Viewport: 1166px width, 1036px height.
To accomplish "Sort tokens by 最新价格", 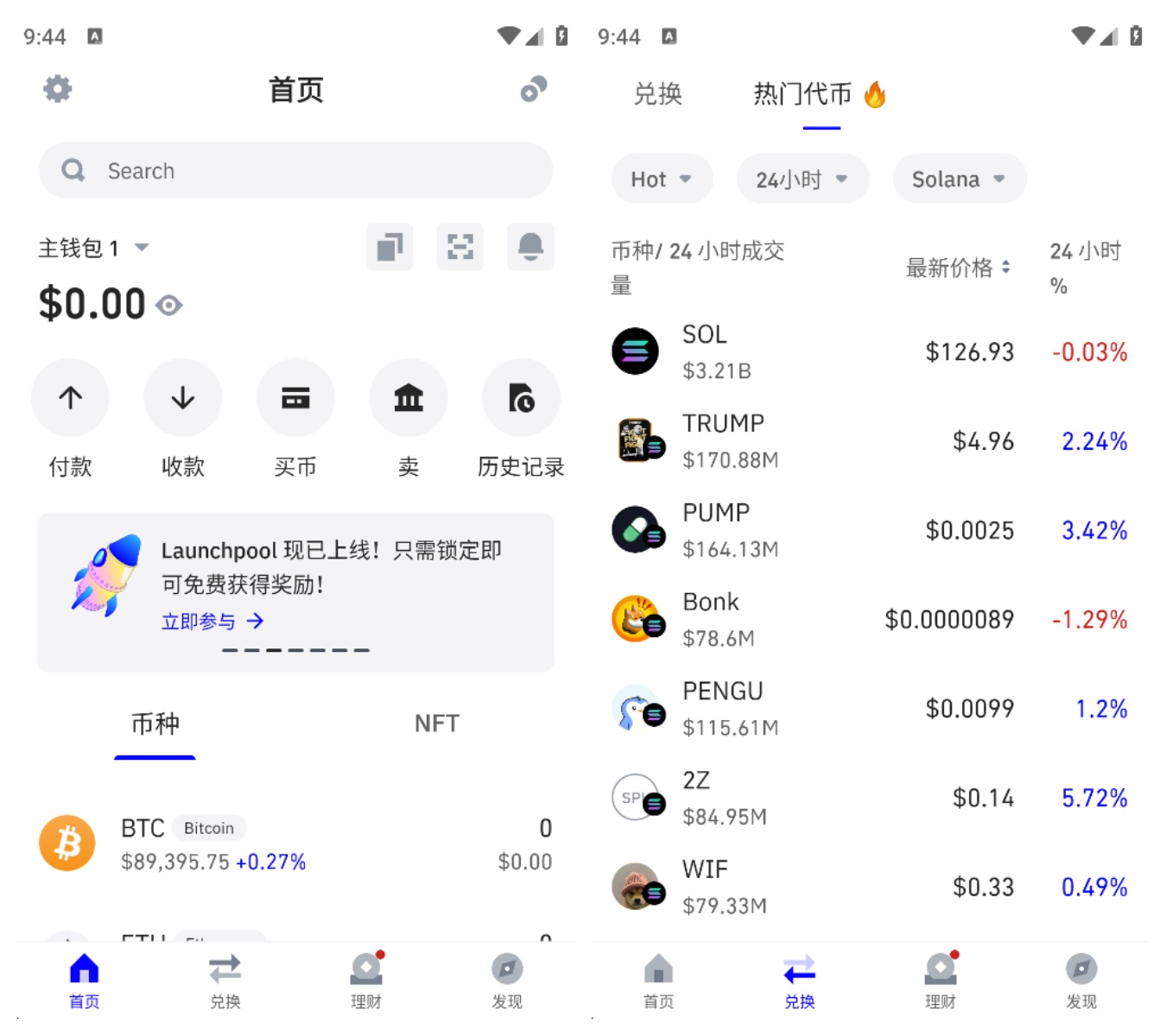I will (x=958, y=268).
